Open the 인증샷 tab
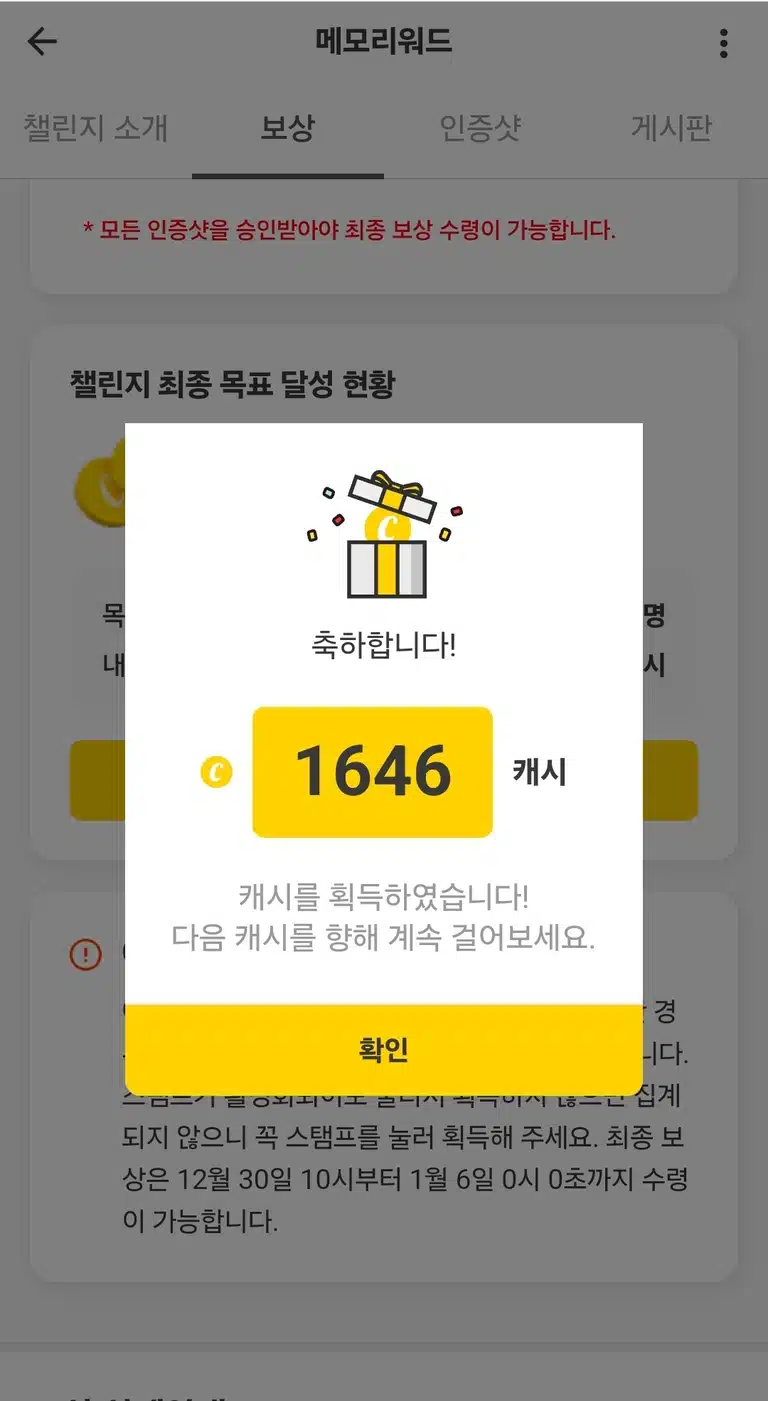 tap(480, 128)
